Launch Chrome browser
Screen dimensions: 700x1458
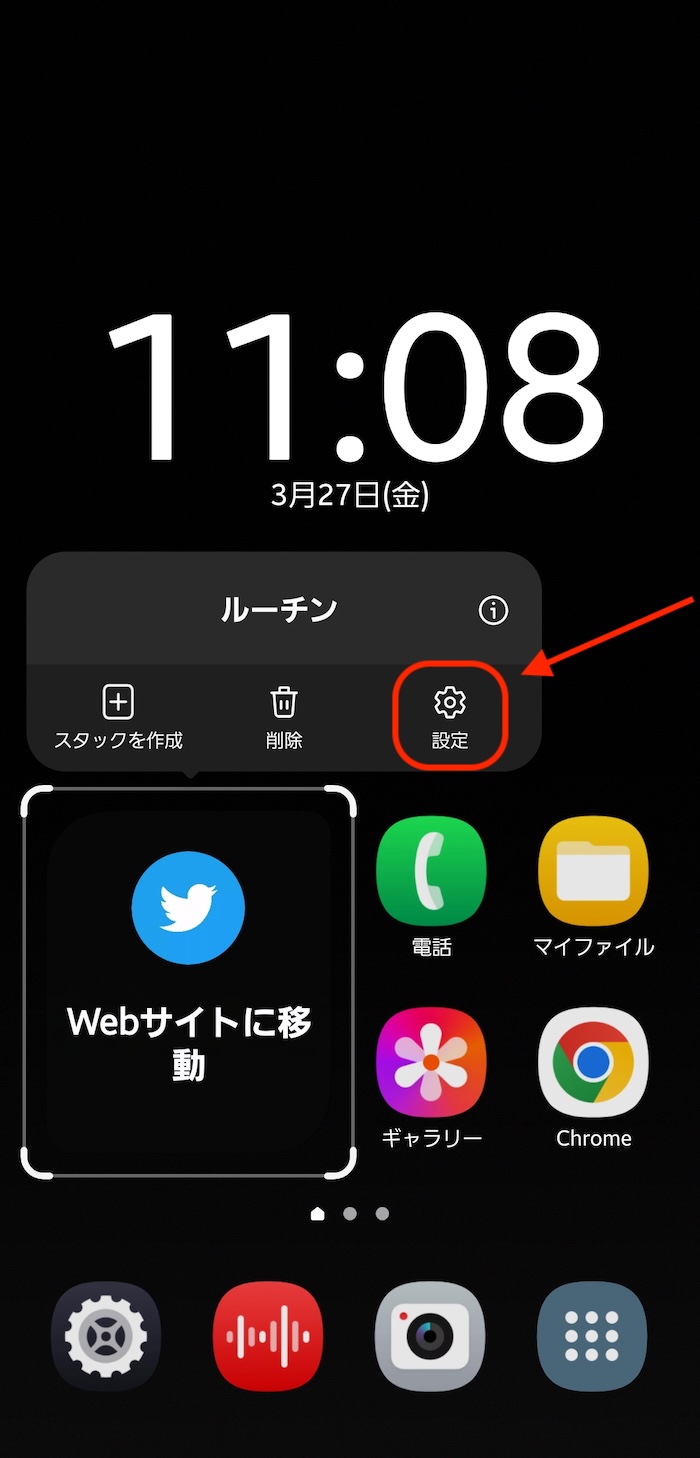[593, 1063]
